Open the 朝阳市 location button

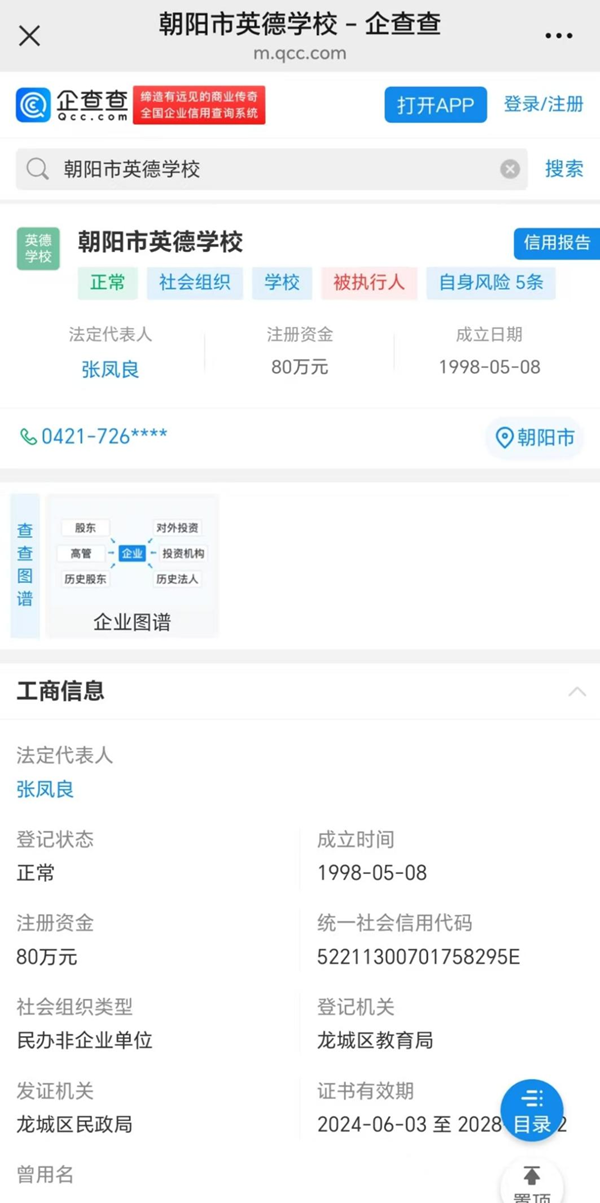(536, 437)
